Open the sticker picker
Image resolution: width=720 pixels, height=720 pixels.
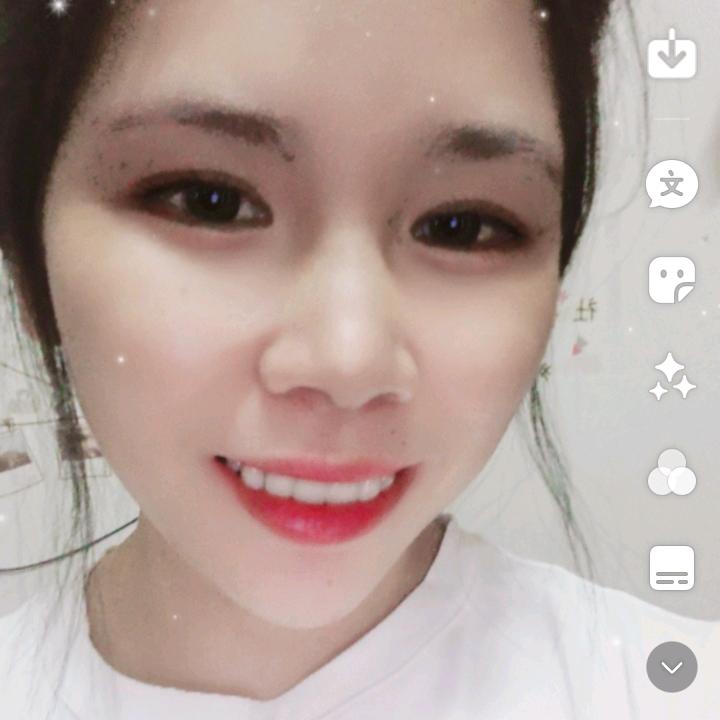pos(672,280)
